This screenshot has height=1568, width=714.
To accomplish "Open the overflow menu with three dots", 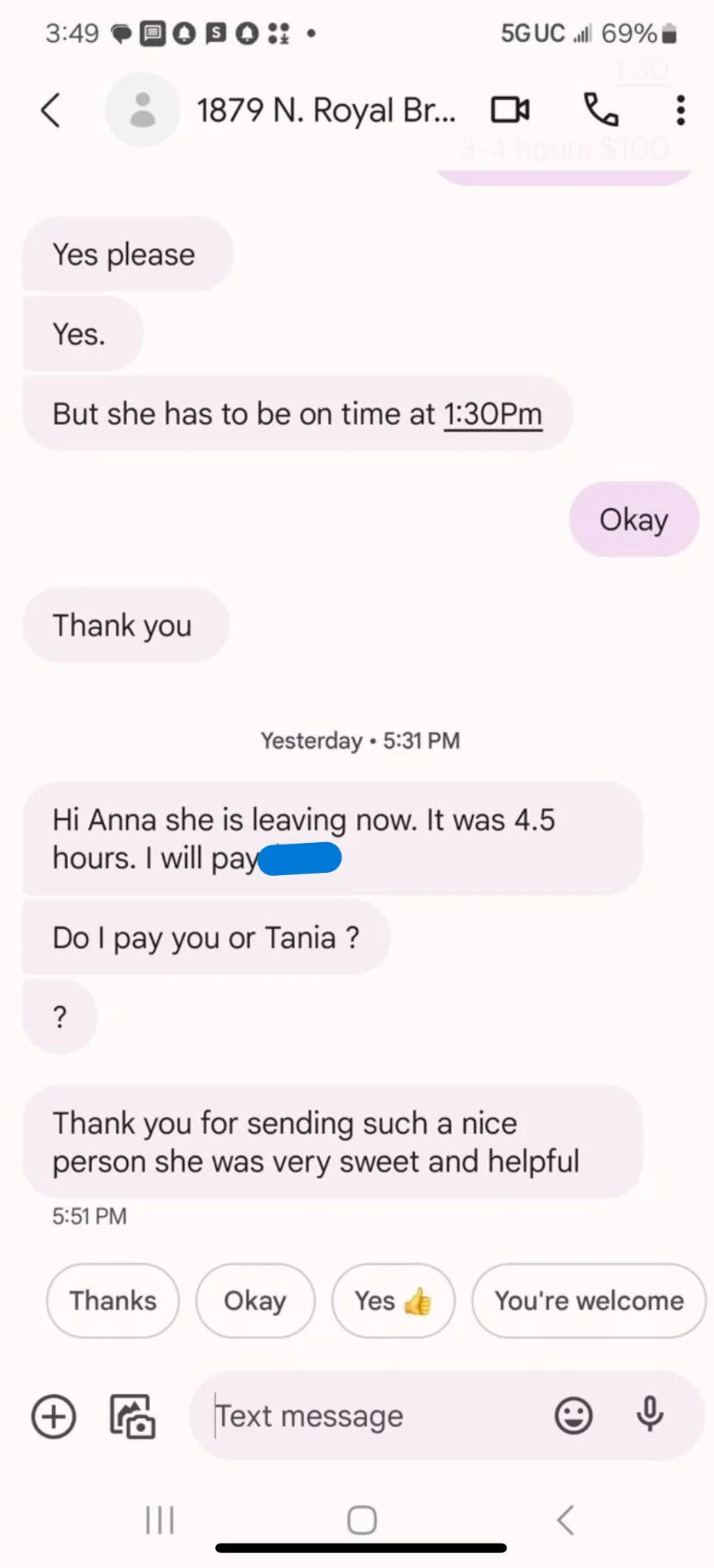I will (680, 110).
